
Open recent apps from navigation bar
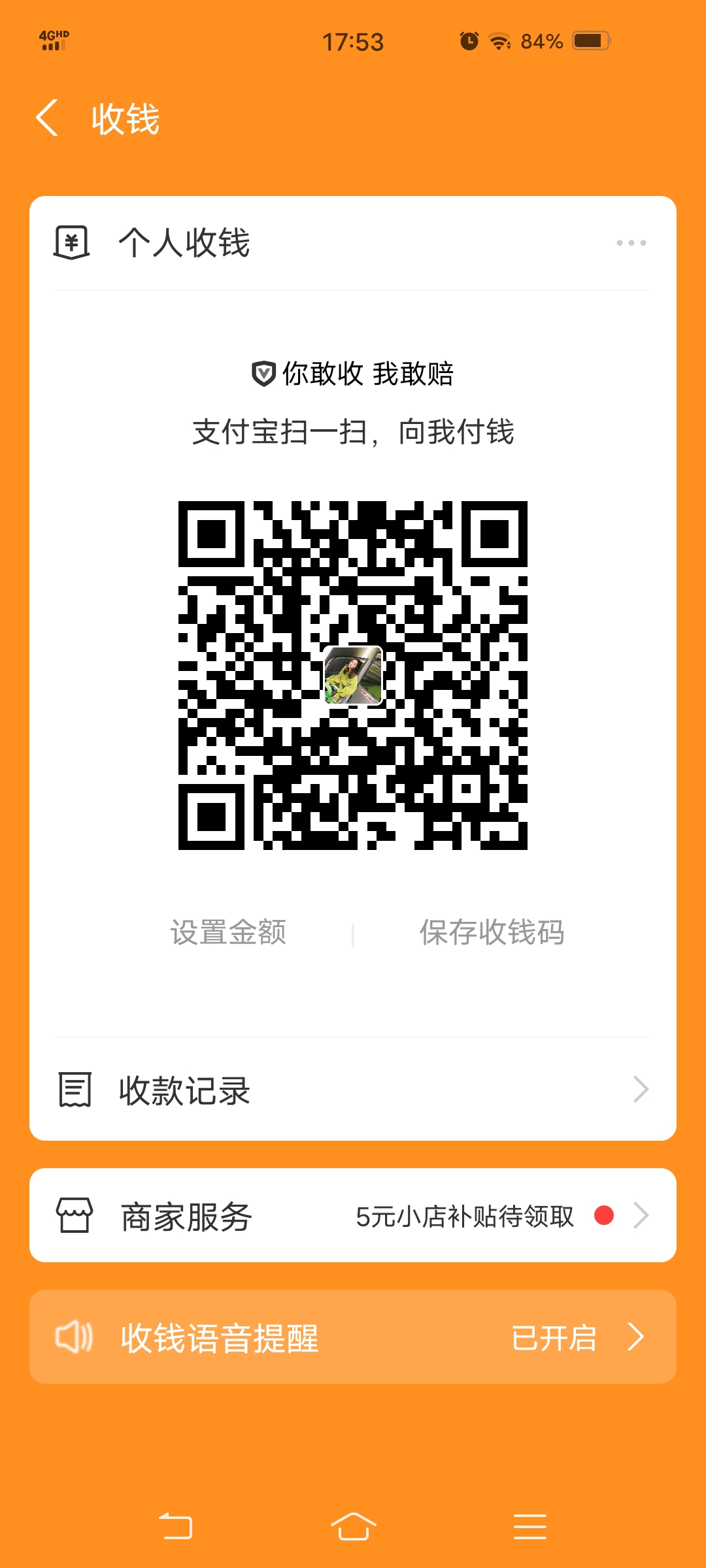pyautogui.click(x=529, y=1526)
